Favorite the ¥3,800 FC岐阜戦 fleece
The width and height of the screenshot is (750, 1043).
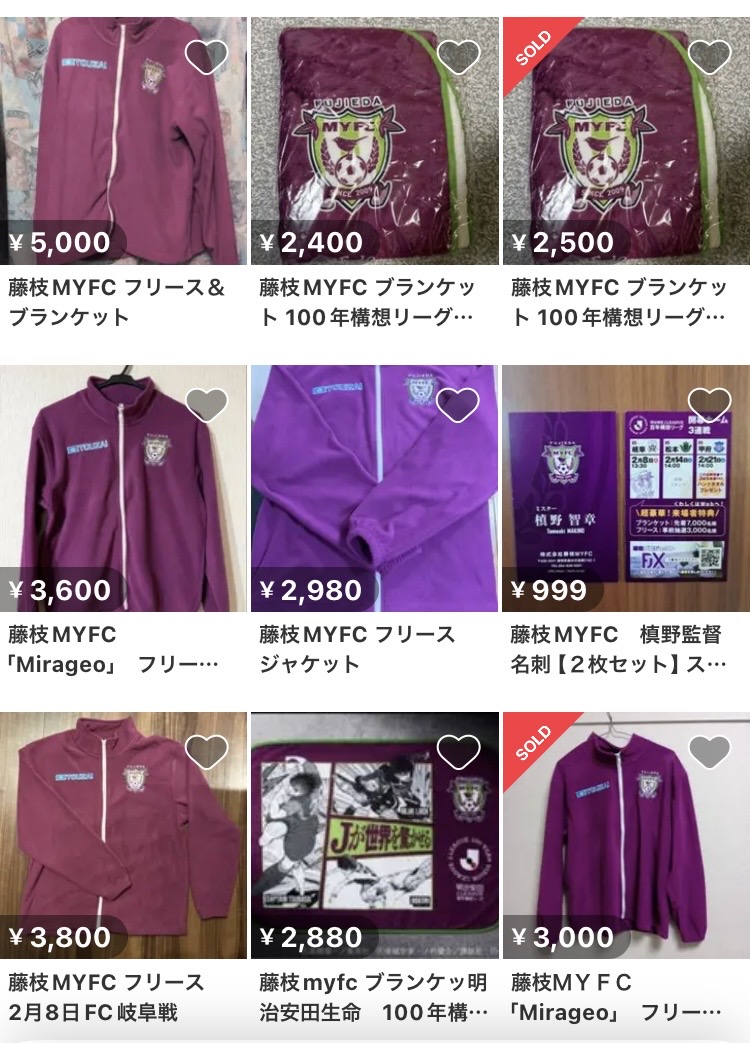[207, 752]
